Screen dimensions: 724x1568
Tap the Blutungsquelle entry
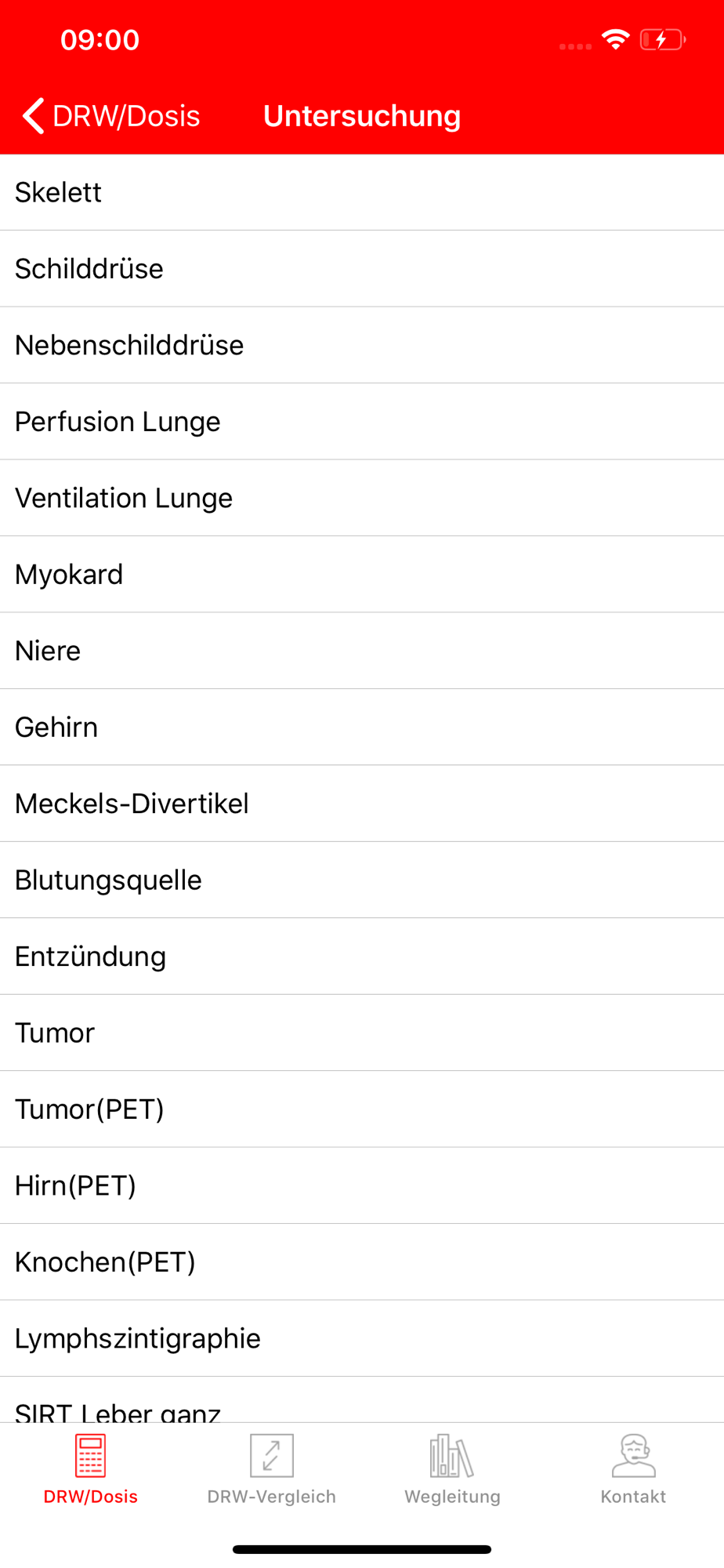coord(362,880)
